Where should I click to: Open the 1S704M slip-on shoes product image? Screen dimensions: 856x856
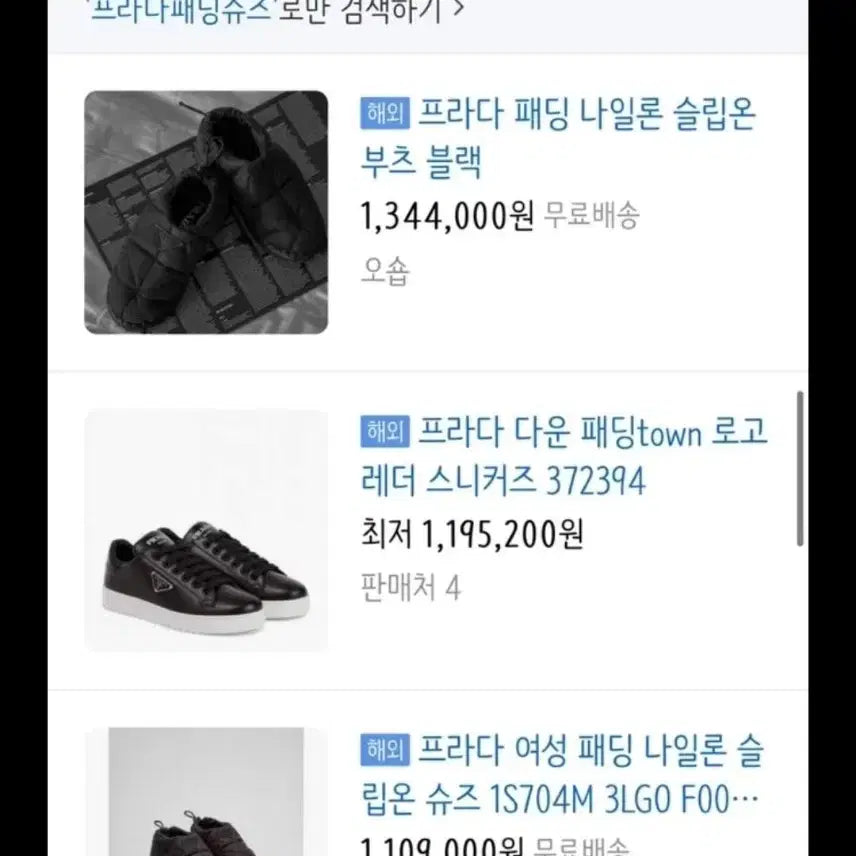coord(206,792)
